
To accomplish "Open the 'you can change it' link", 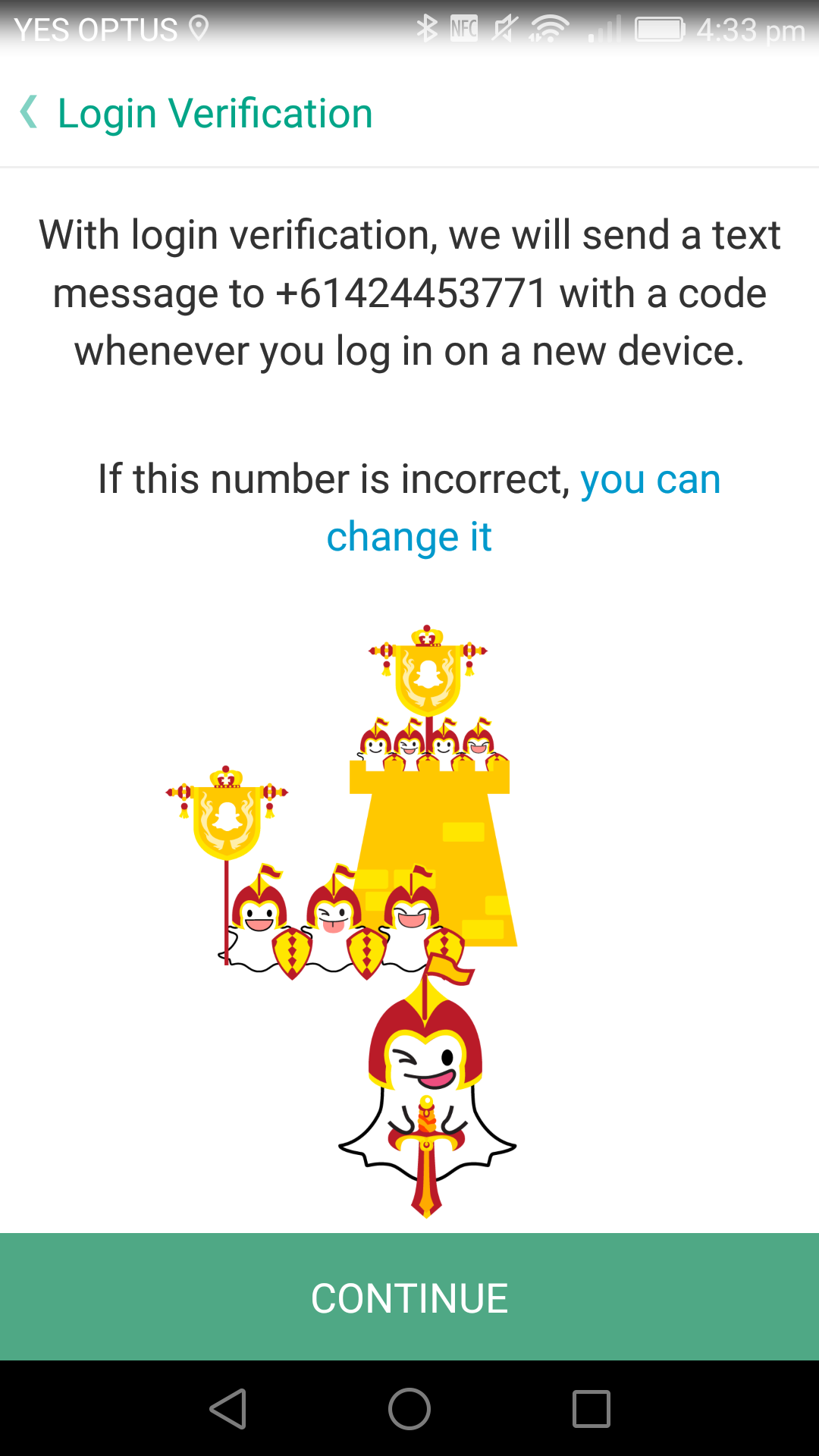I will (523, 508).
